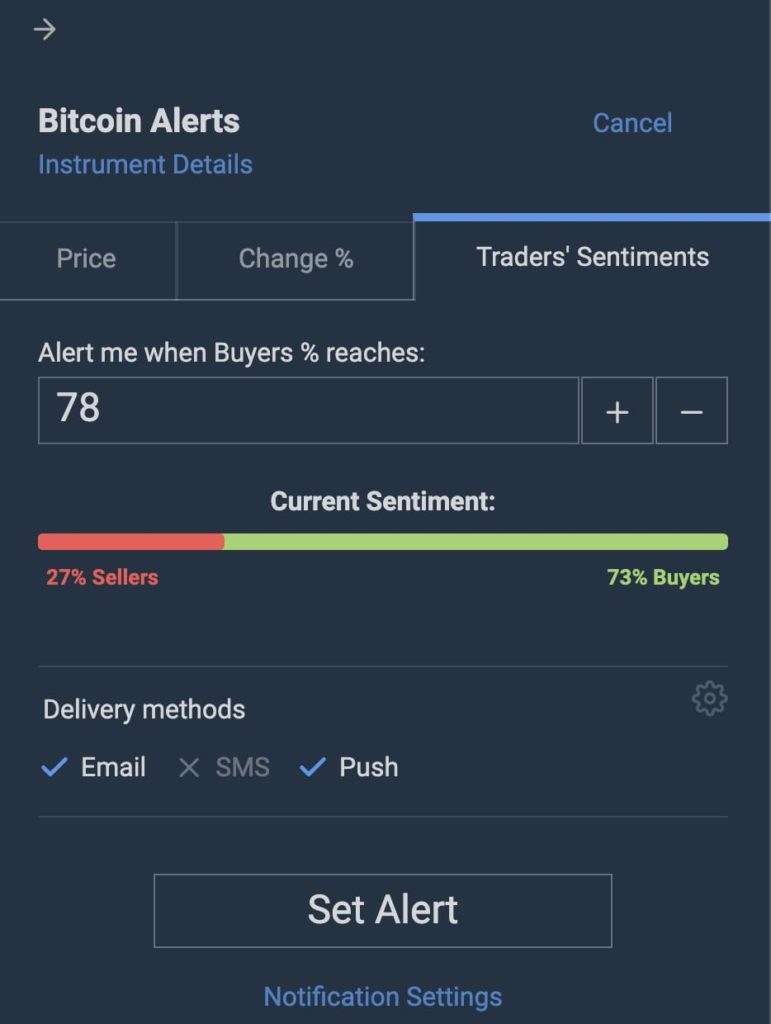
Task: Click Cancel to dismiss Bitcoin Alerts
Action: point(631,122)
